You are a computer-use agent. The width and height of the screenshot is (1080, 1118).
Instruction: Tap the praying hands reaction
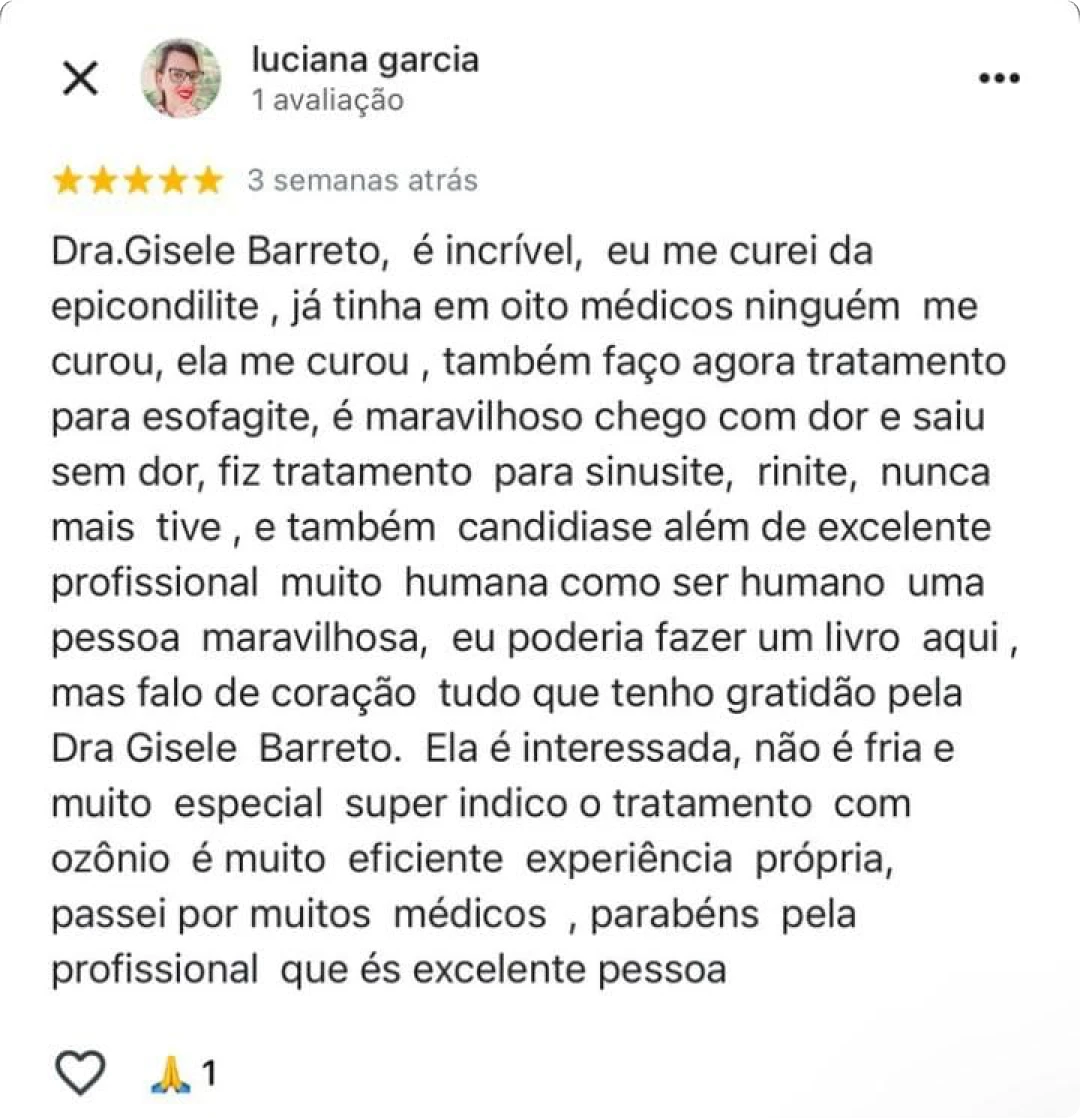coord(170,1075)
